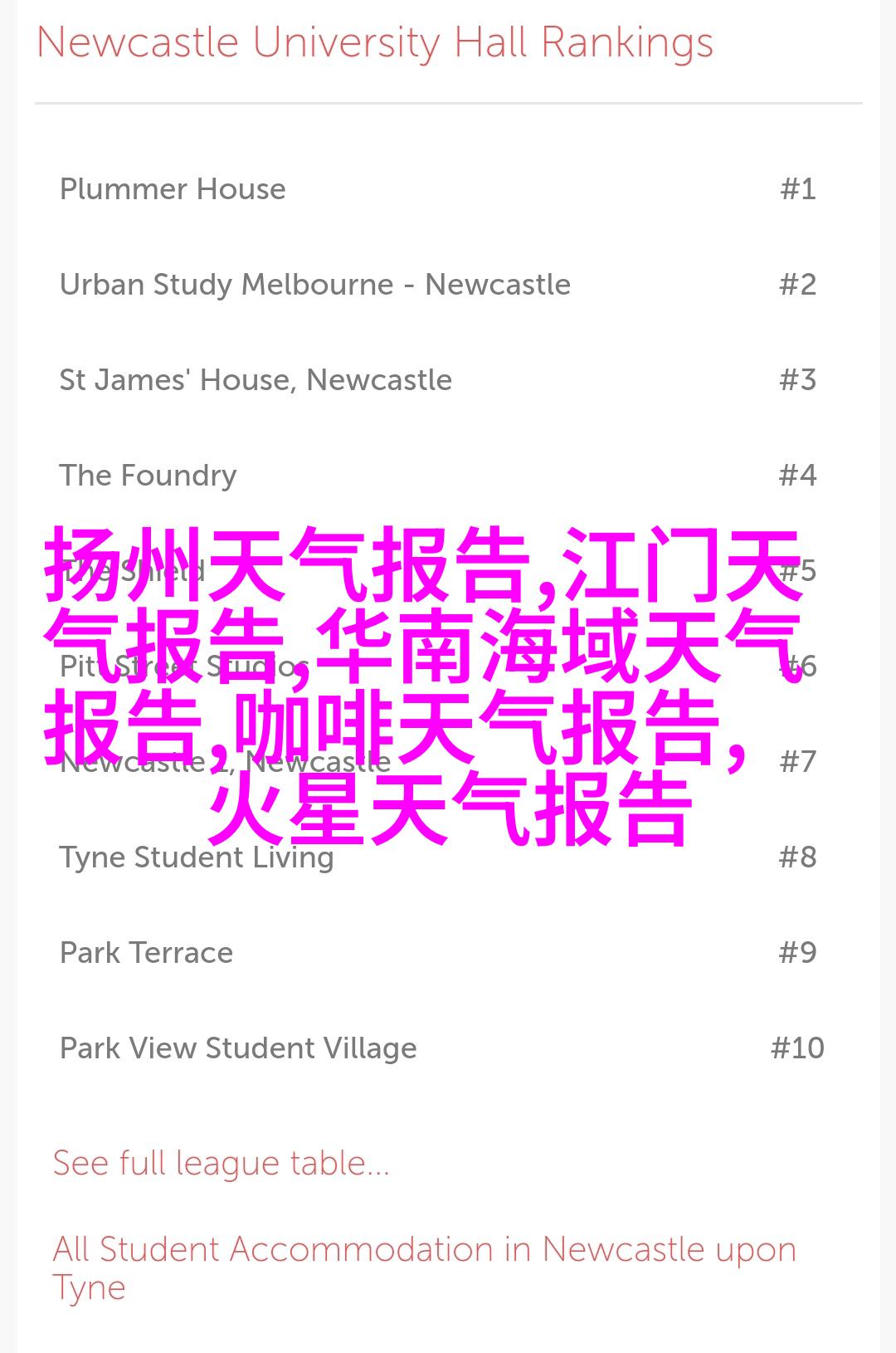896x1353 pixels.
Task: Tap See full league table link
Action: coord(221,1164)
